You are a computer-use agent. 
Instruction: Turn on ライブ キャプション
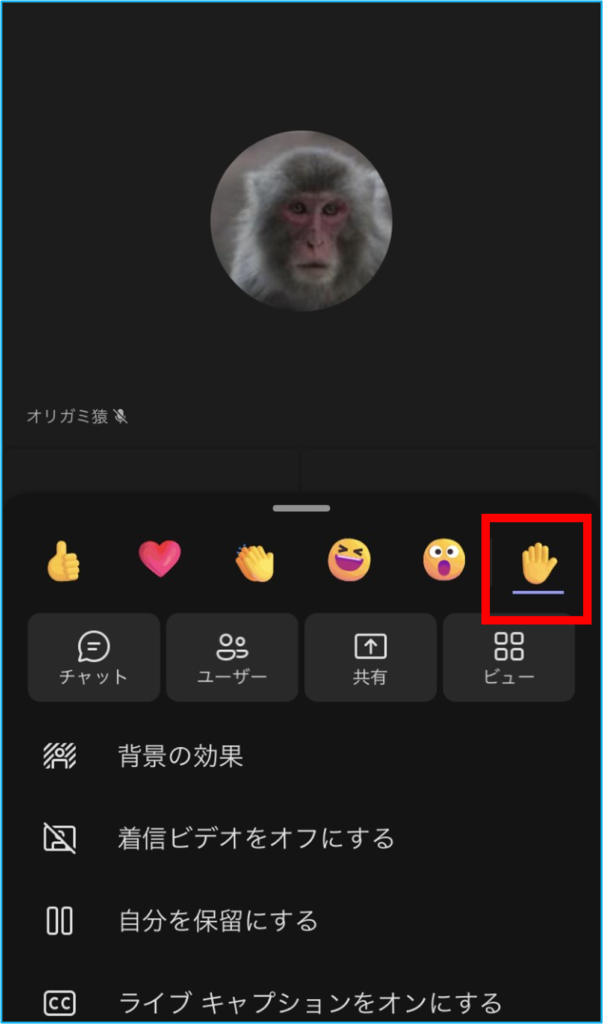309,1002
